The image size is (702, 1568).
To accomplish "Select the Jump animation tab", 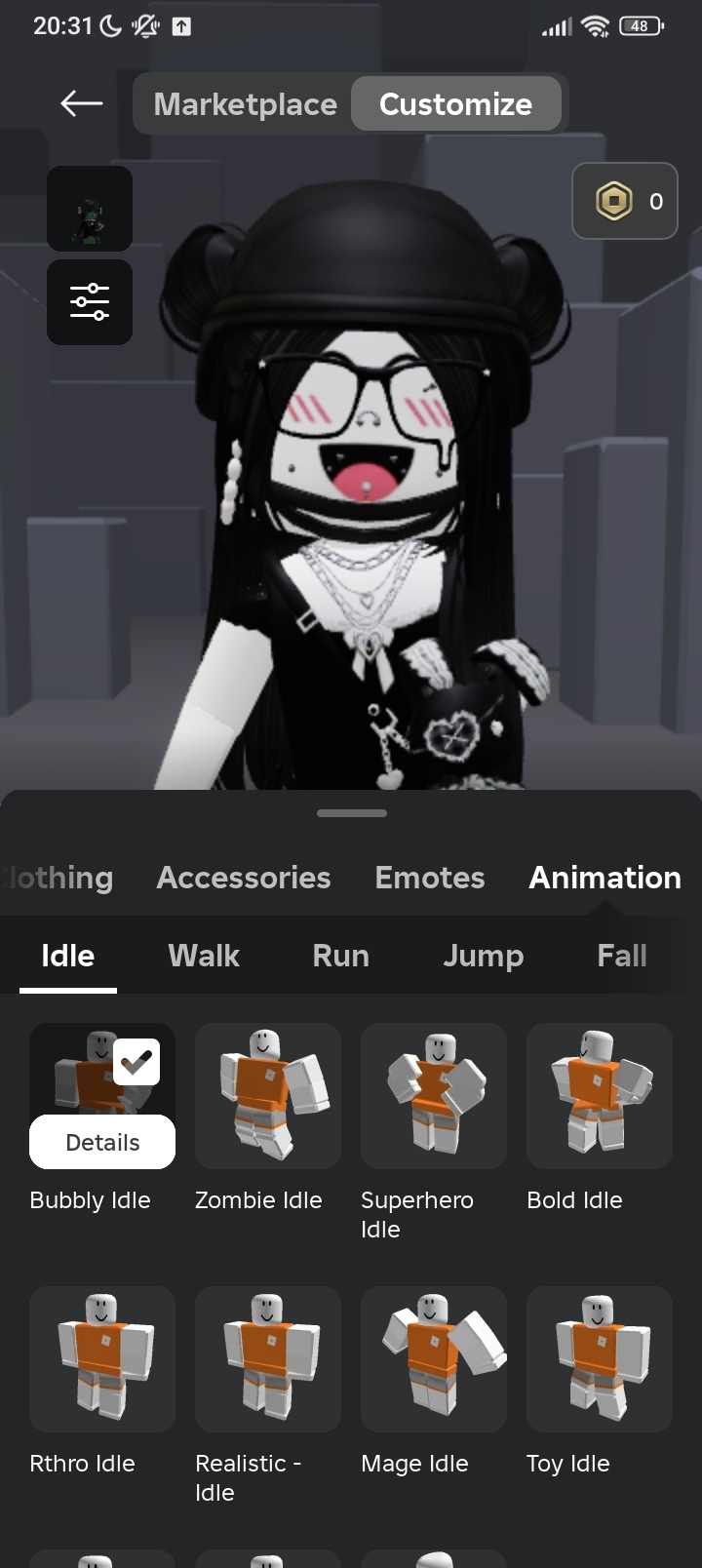I will [x=484, y=956].
